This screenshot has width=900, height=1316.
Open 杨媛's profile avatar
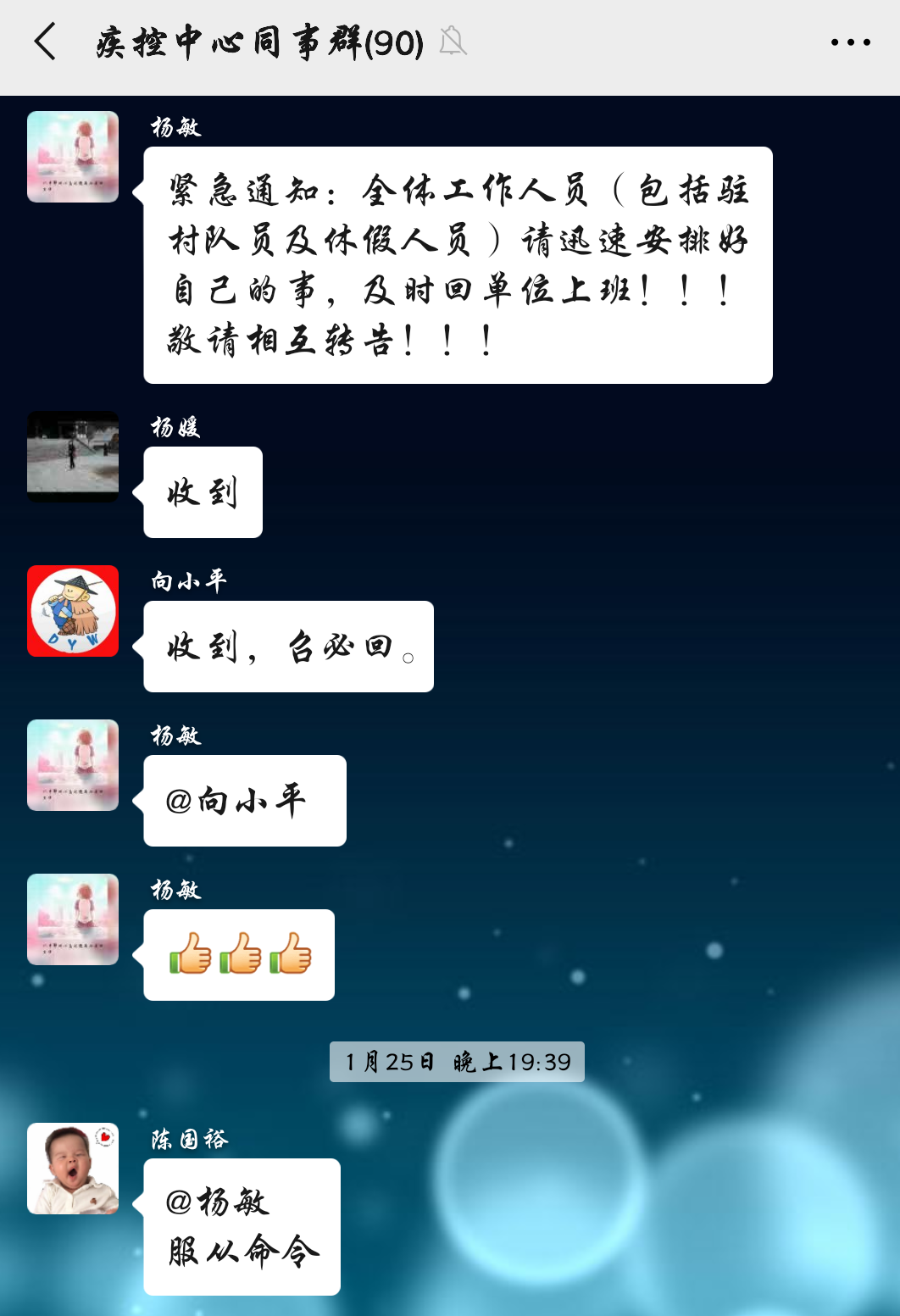tap(73, 456)
